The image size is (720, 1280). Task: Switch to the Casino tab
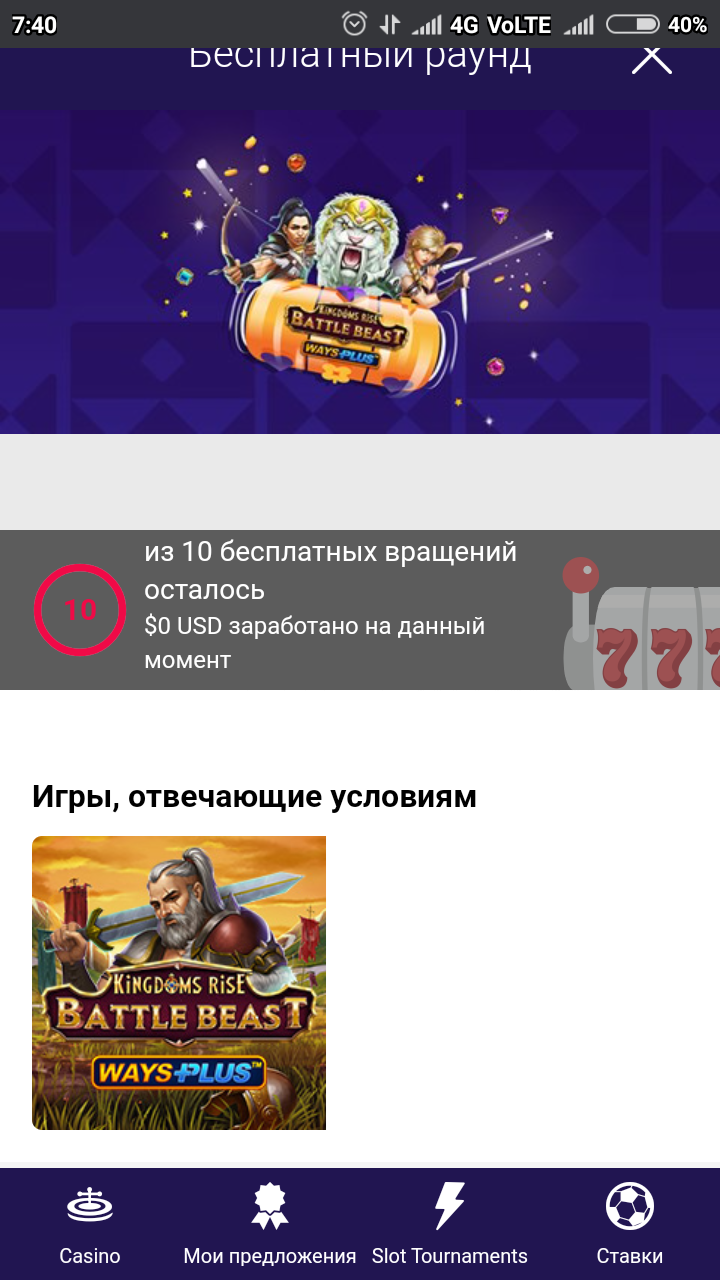click(90, 1224)
